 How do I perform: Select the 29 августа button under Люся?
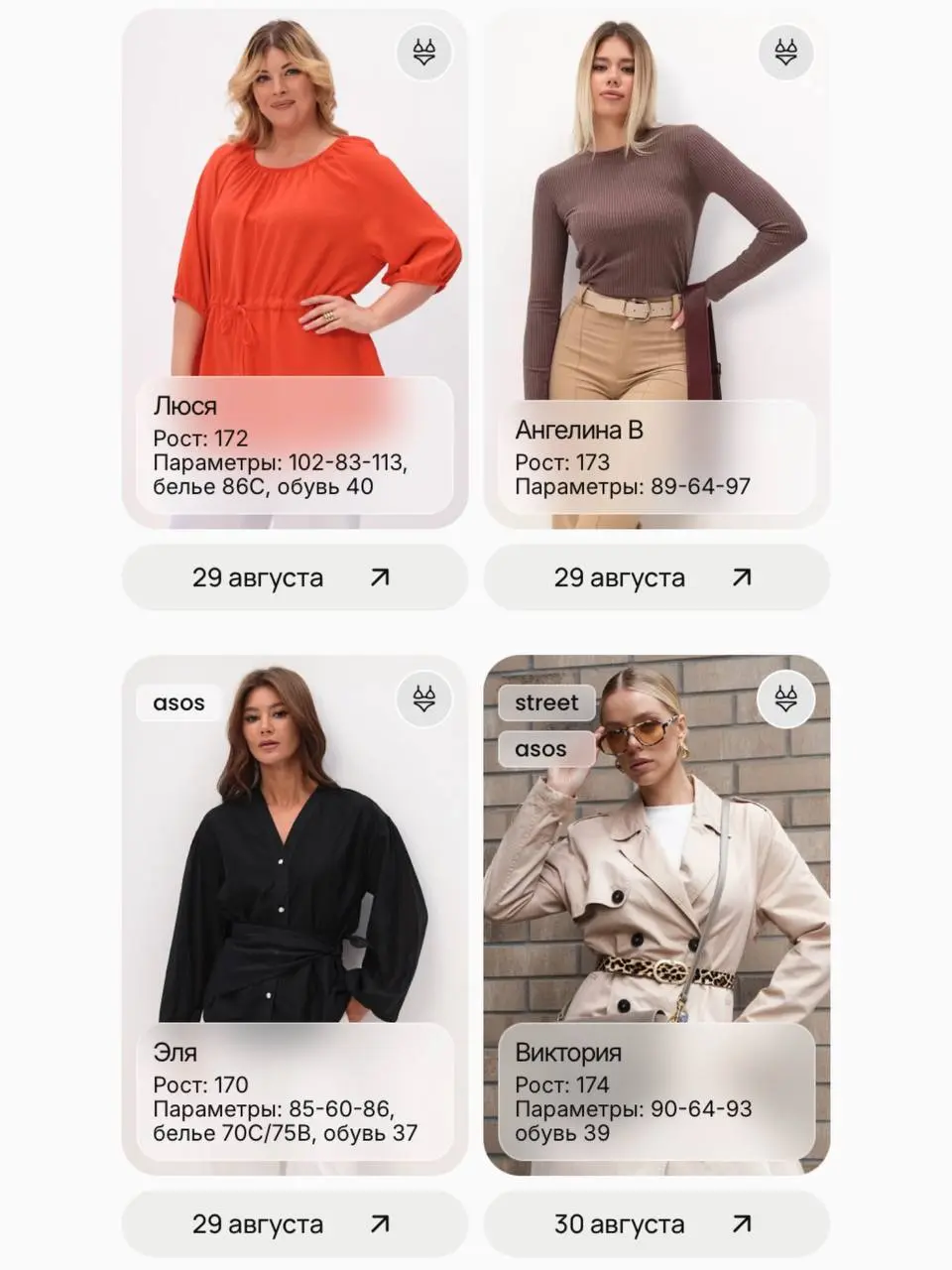click(295, 577)
